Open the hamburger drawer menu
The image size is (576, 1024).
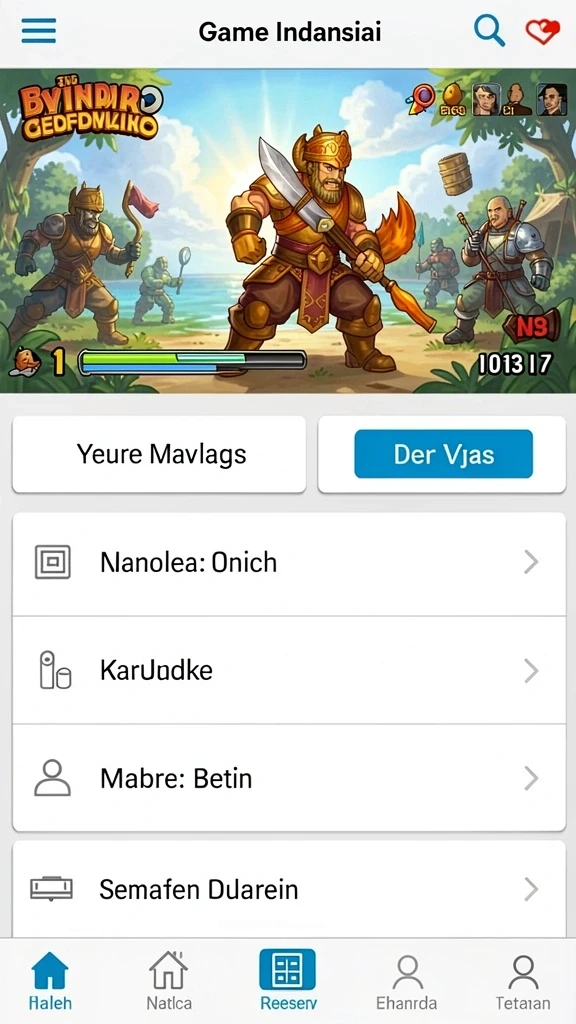39,31
